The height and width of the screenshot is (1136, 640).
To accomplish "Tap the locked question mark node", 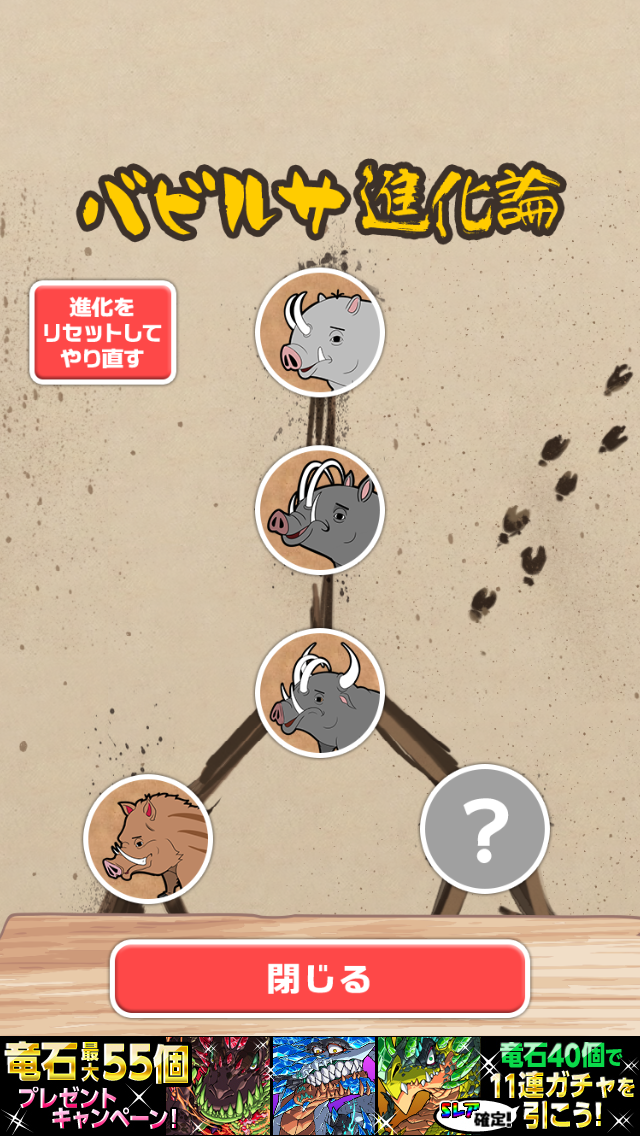I will (x=485, y=828).
